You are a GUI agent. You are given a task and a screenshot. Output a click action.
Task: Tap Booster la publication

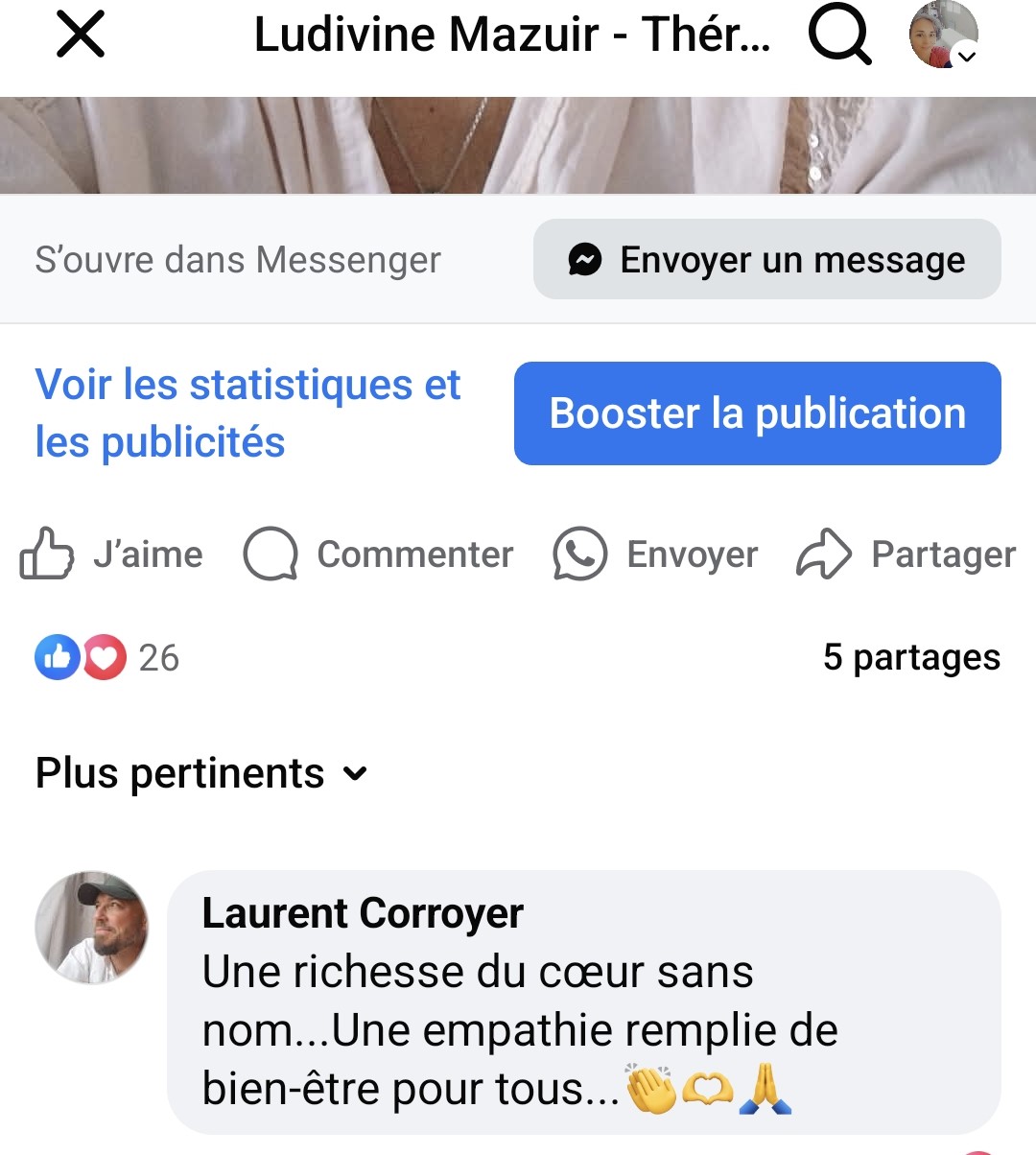[x=757, y=413]
